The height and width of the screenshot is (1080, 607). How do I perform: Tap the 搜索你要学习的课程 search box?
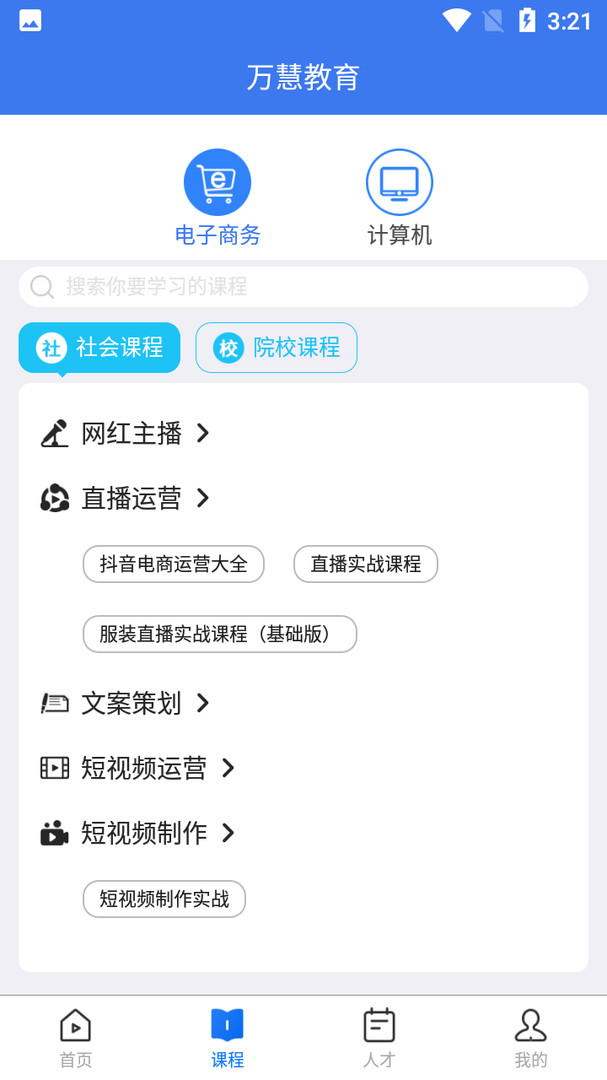tap(303, 287)
